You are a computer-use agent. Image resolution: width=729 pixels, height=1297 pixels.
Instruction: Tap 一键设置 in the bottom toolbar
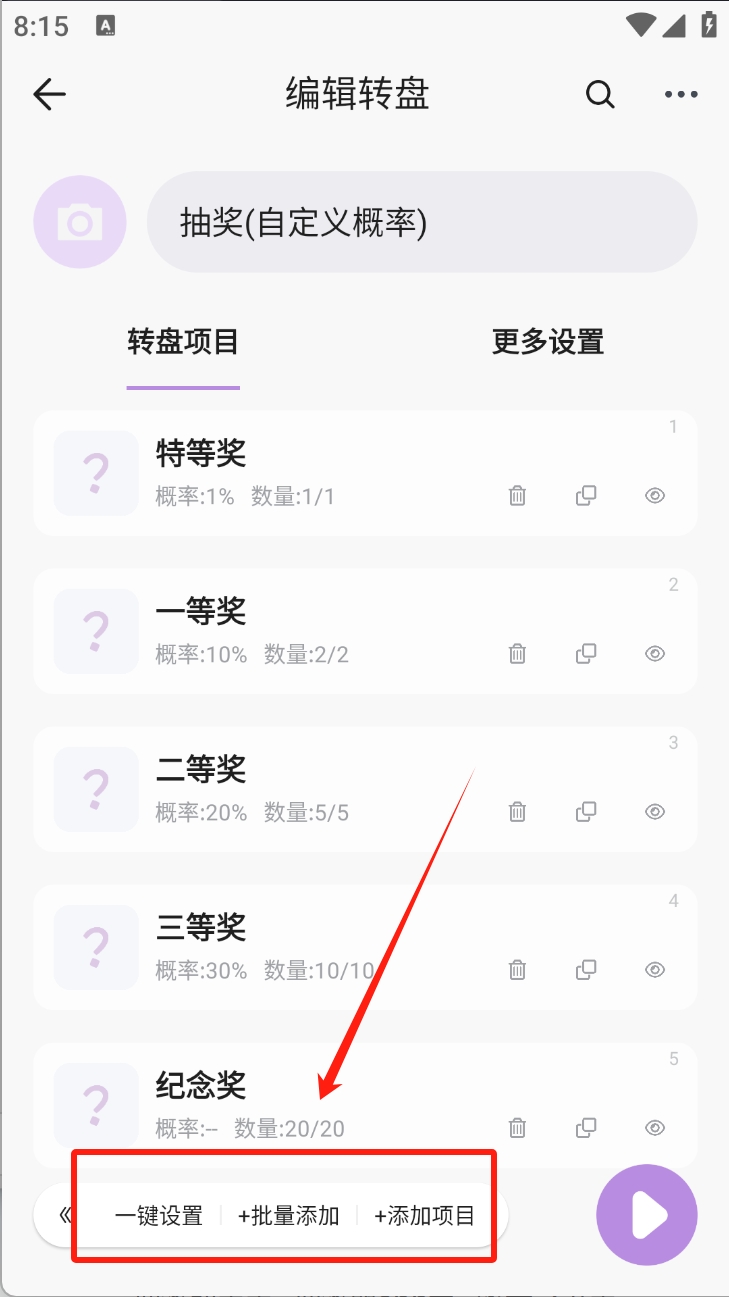point(159,1216)
